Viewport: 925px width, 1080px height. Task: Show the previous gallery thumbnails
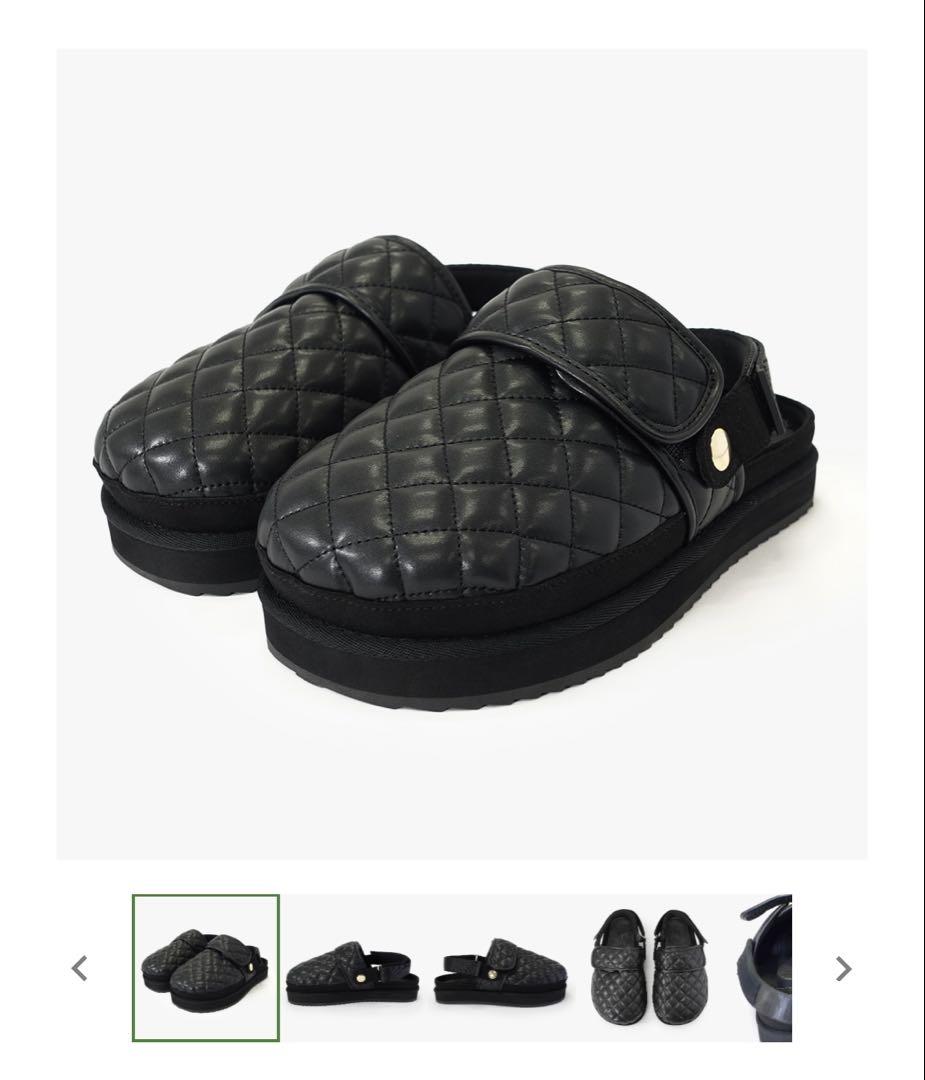tap(80, 968)
